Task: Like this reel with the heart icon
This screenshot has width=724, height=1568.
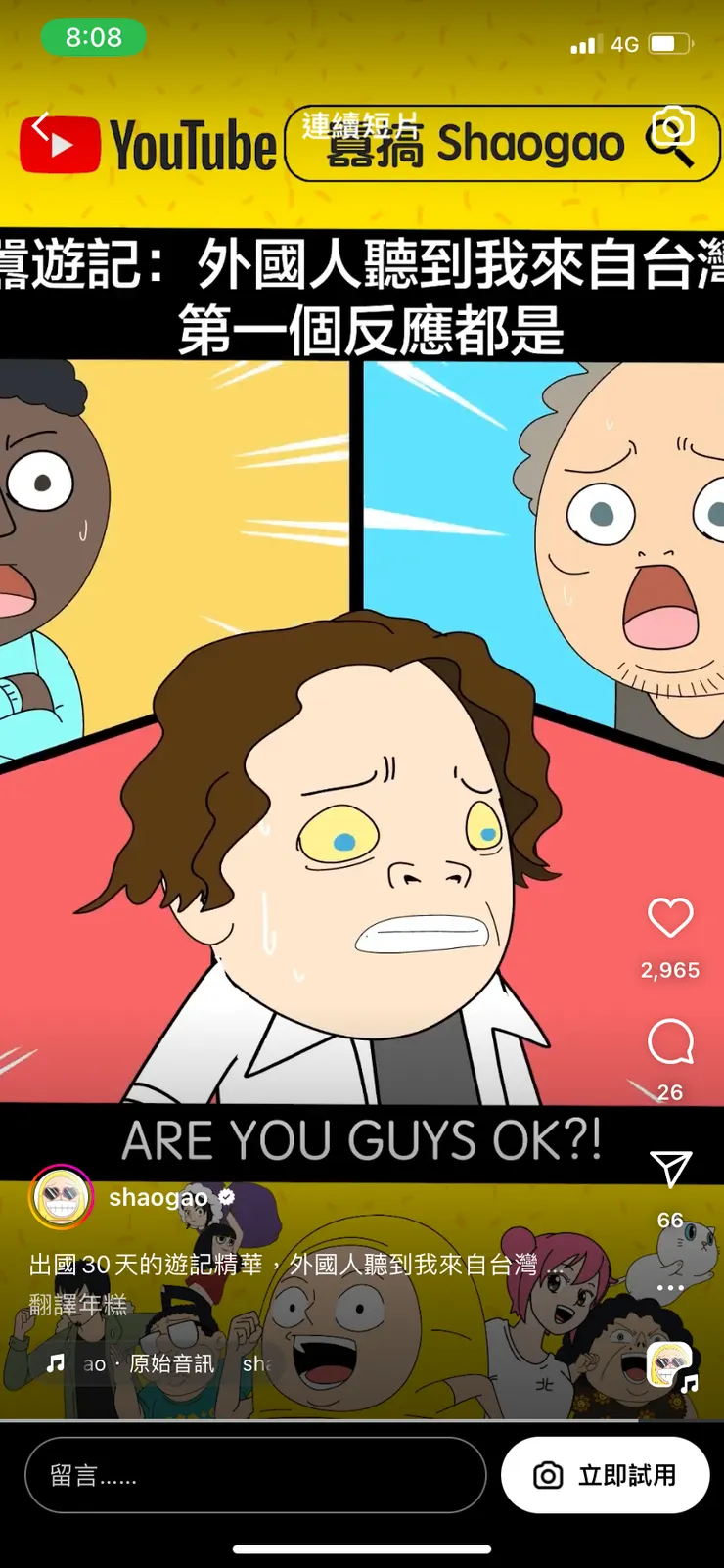Action: 670,918
